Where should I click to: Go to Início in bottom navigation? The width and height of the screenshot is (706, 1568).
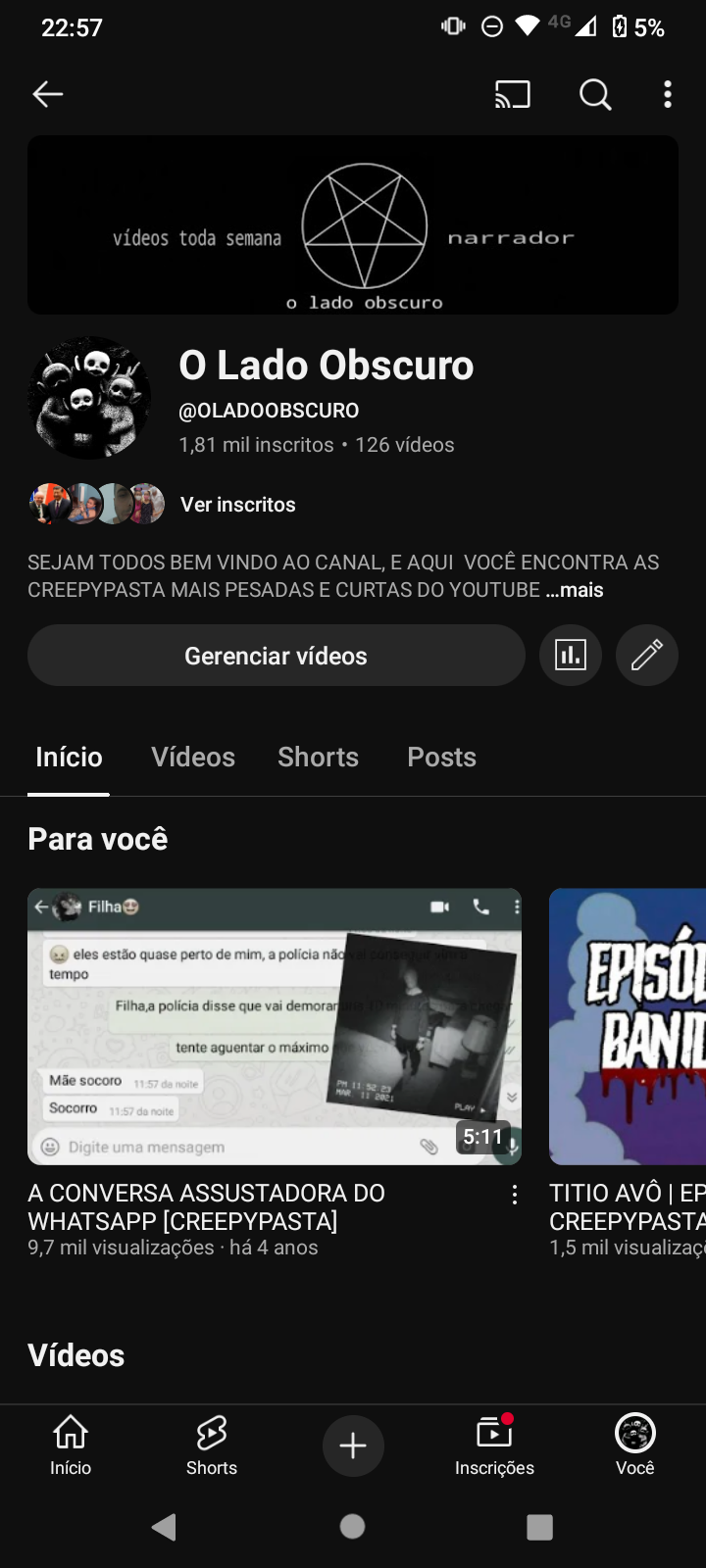71,1445
